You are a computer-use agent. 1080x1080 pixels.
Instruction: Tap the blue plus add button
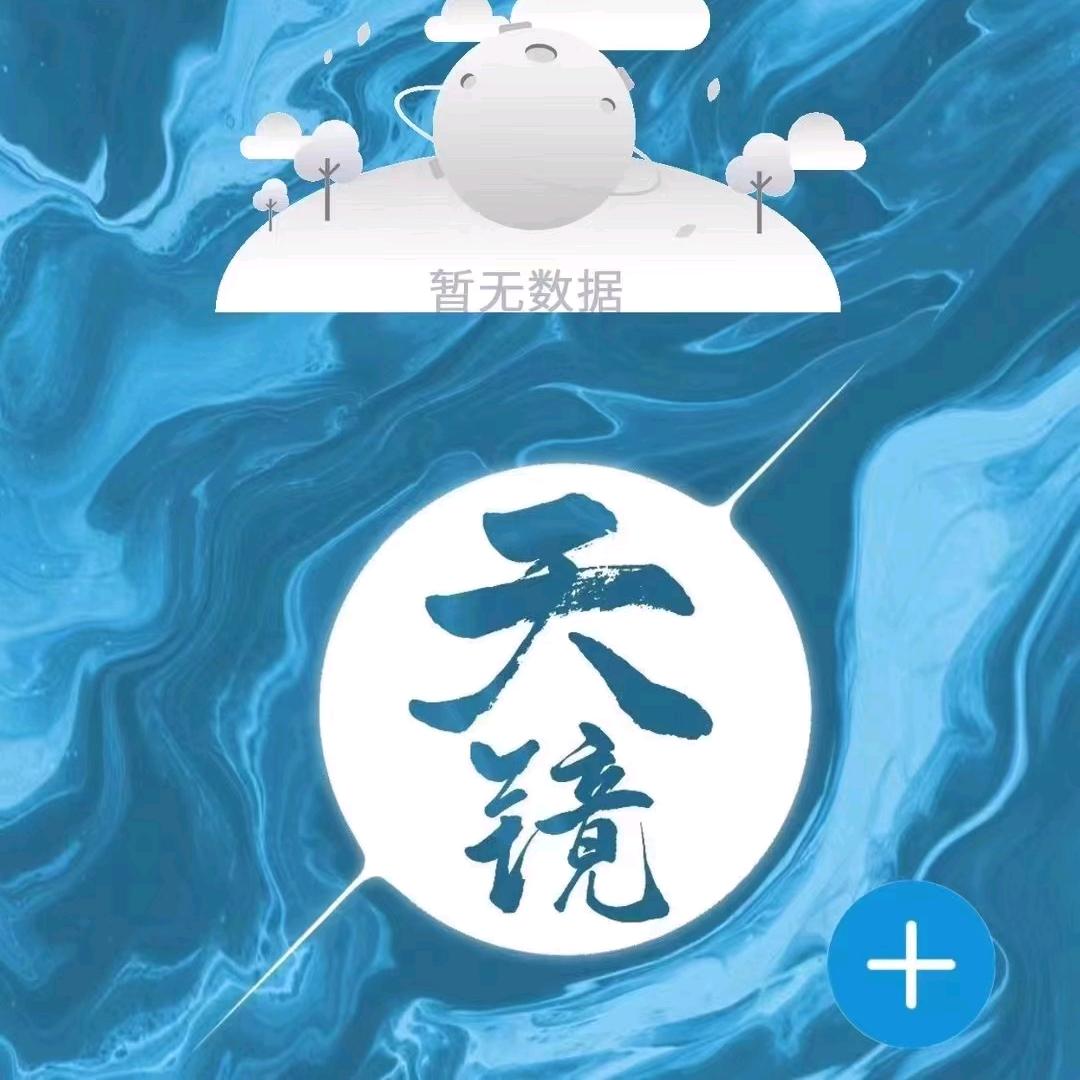(911, 965)
